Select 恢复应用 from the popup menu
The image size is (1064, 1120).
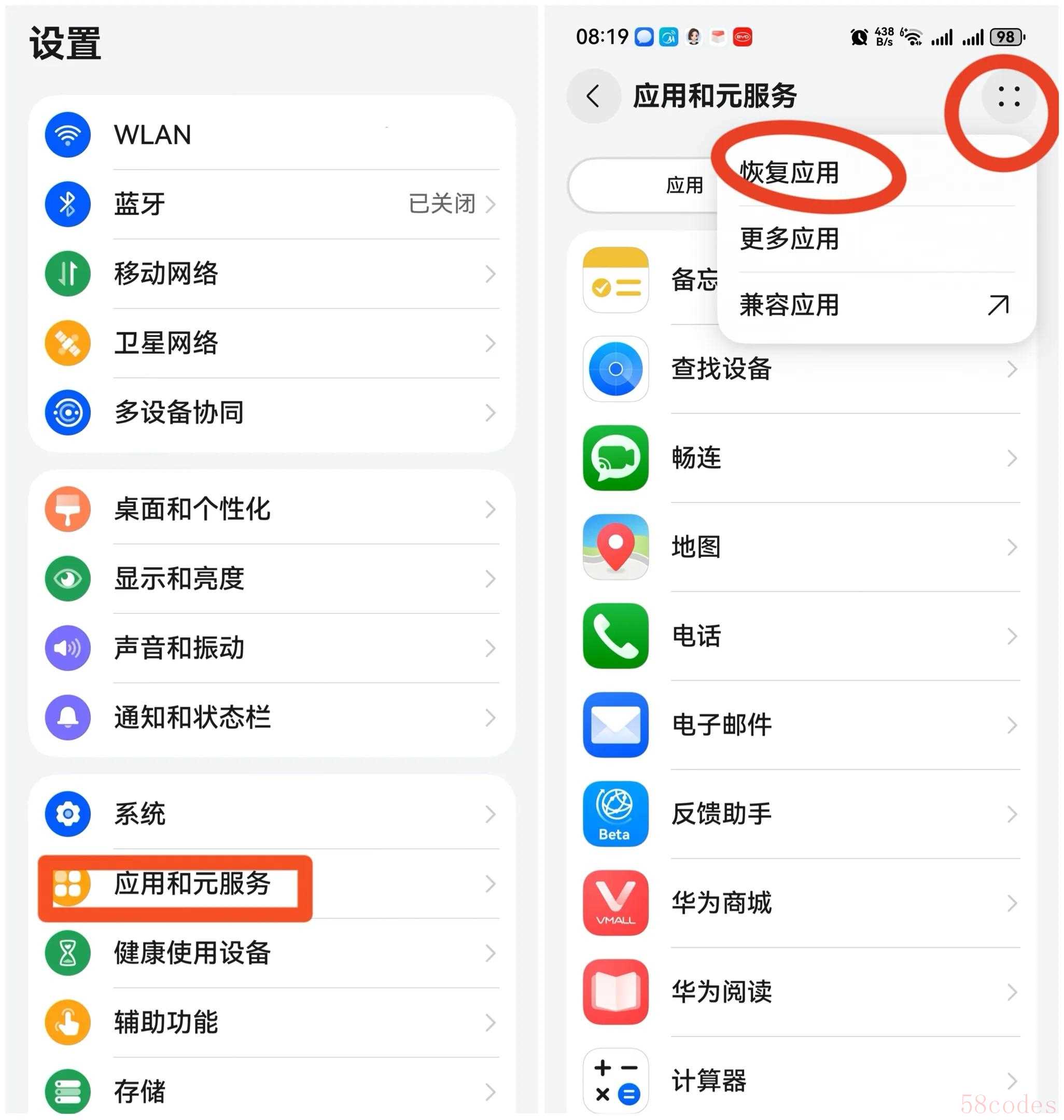click(x=790, y=172)
